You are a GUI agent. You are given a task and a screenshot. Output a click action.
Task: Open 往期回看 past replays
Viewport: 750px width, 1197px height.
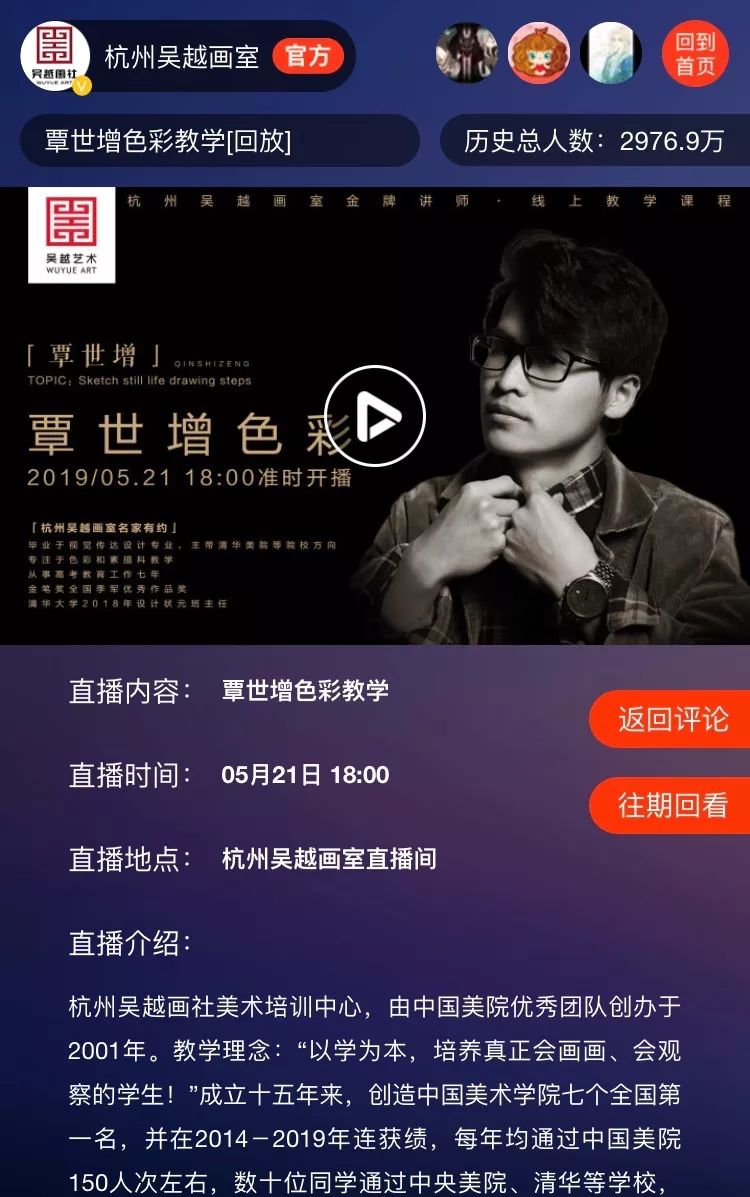pos(671,805)
